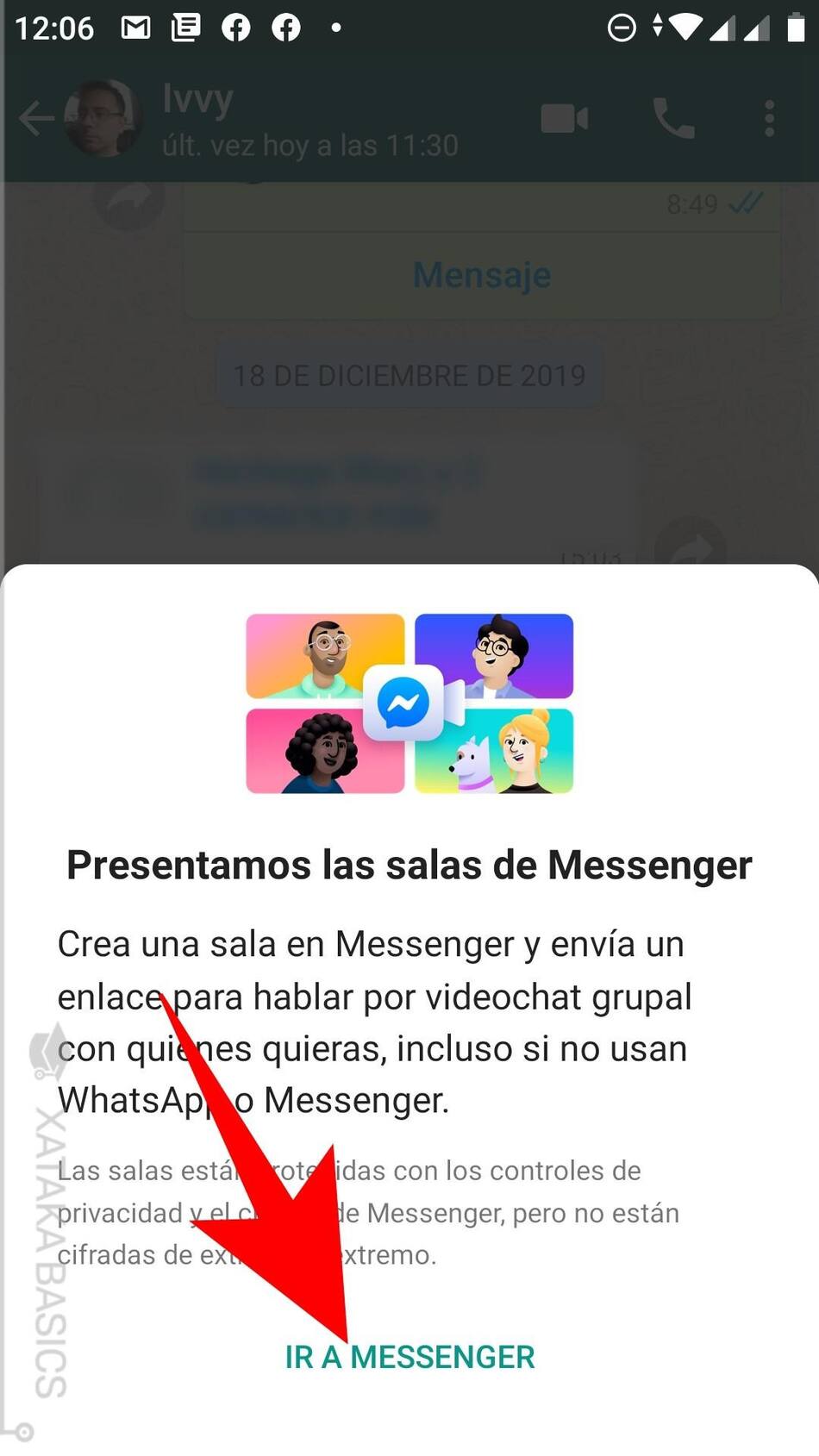Tap the IR A MESSENGER button

tap(410, 1357)
